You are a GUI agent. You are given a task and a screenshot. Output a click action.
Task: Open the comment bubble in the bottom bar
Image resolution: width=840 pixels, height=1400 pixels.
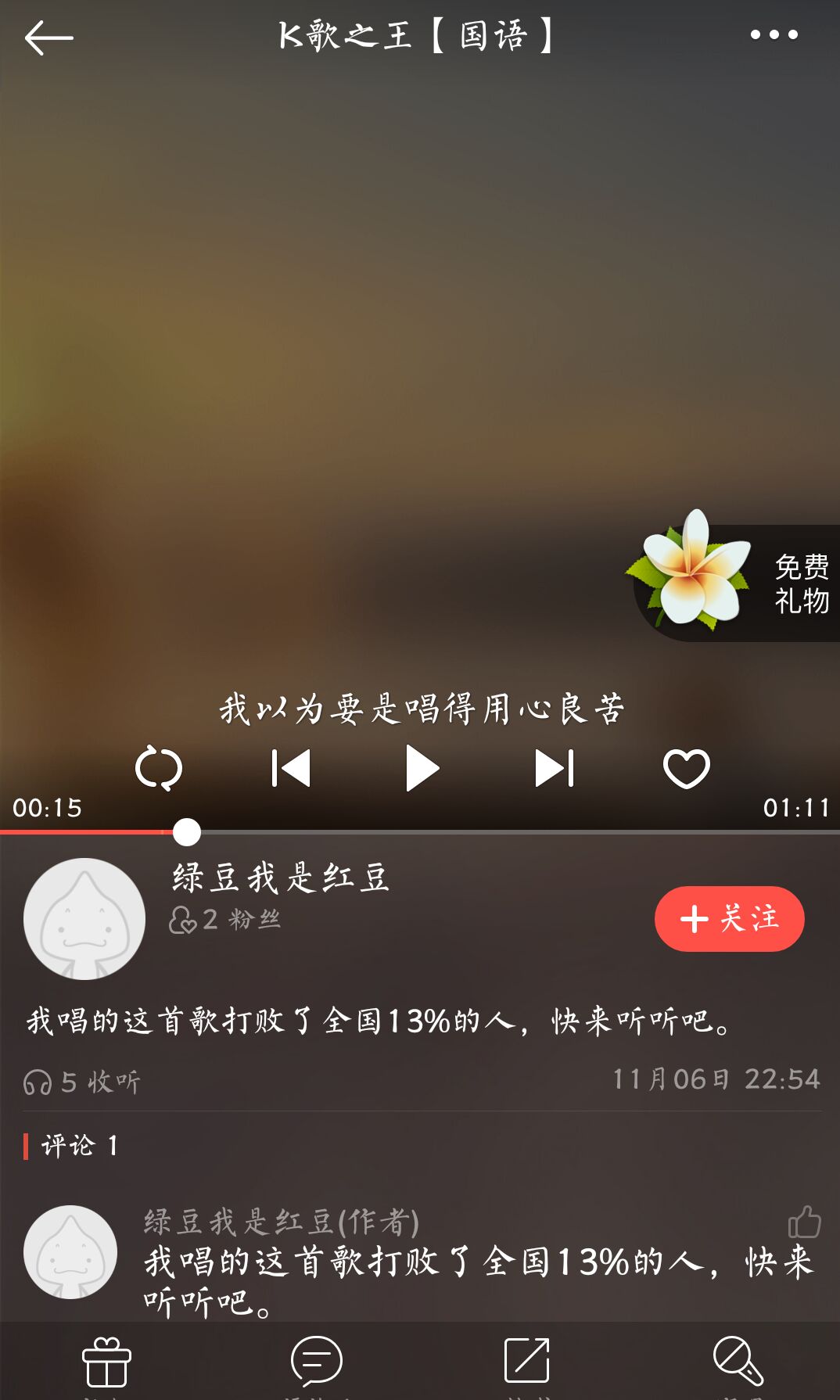(317, 1361)
